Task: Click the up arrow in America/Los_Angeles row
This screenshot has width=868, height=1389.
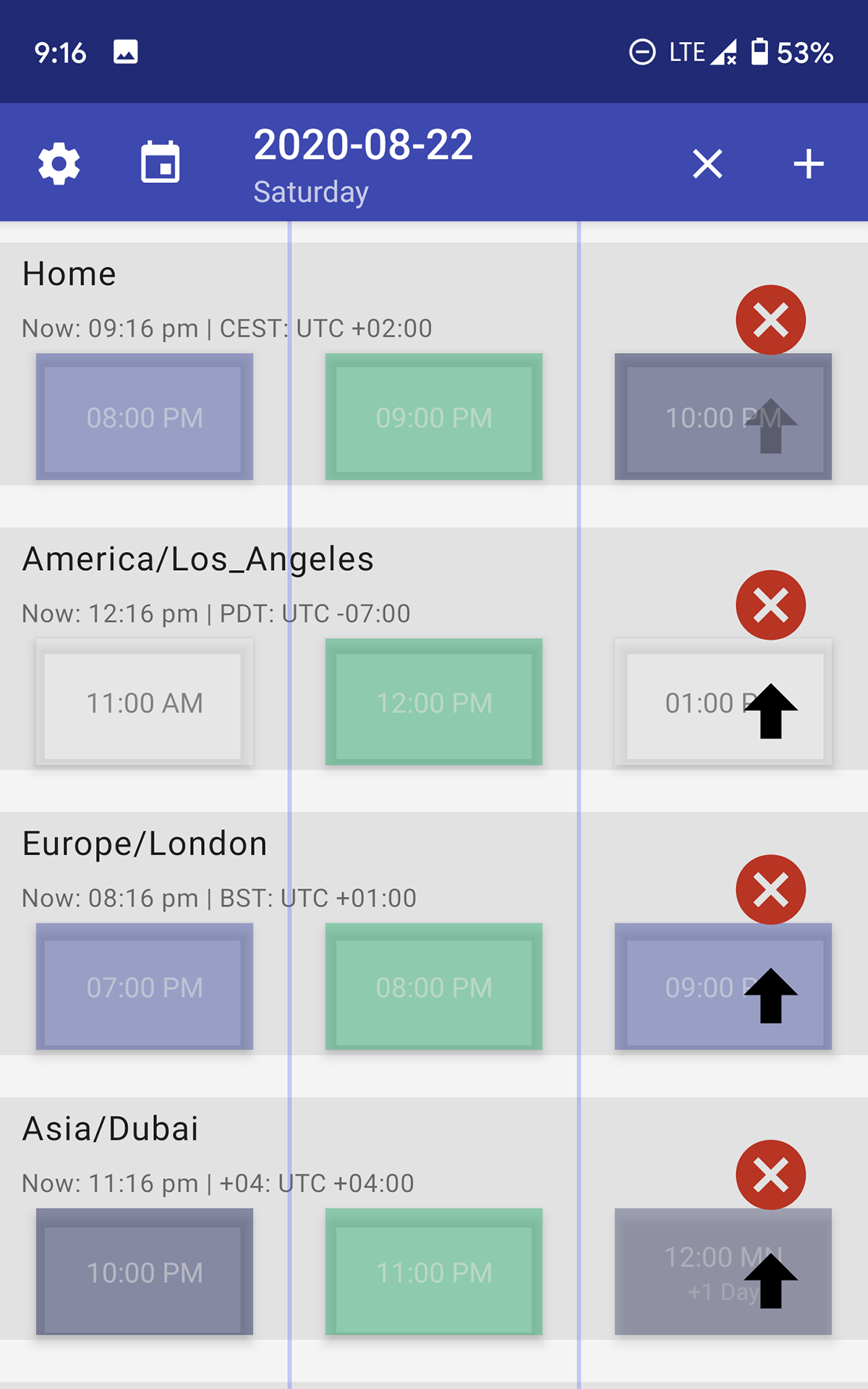Action: (771, 713)
